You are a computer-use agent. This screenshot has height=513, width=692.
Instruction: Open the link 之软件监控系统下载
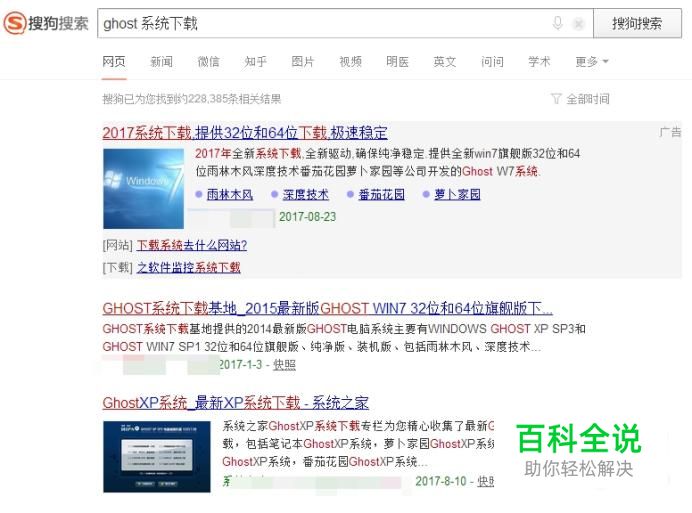point(188,267)
